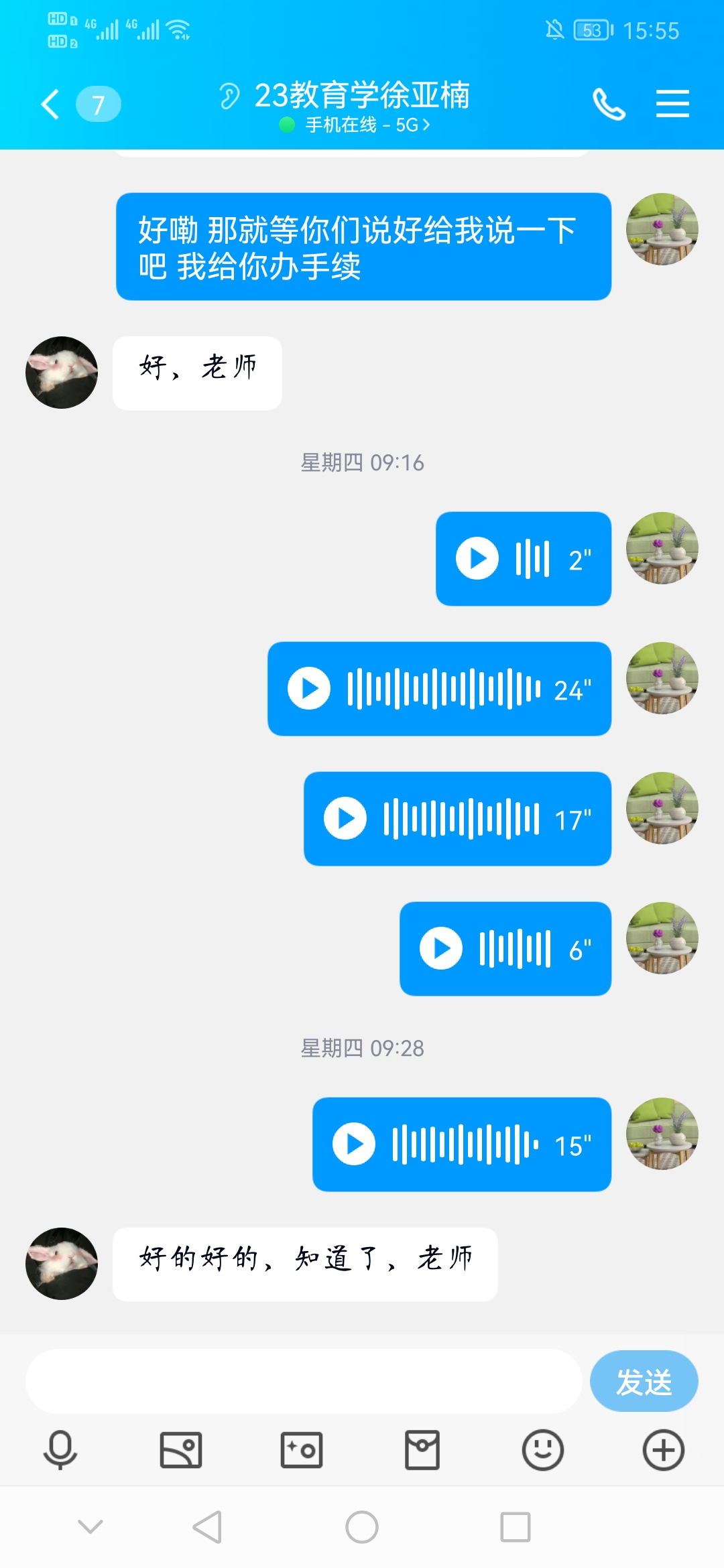The height and width of the screenshot is (1568, 724).
Task: Open the red packet icon
Action: click(422, 1450)
